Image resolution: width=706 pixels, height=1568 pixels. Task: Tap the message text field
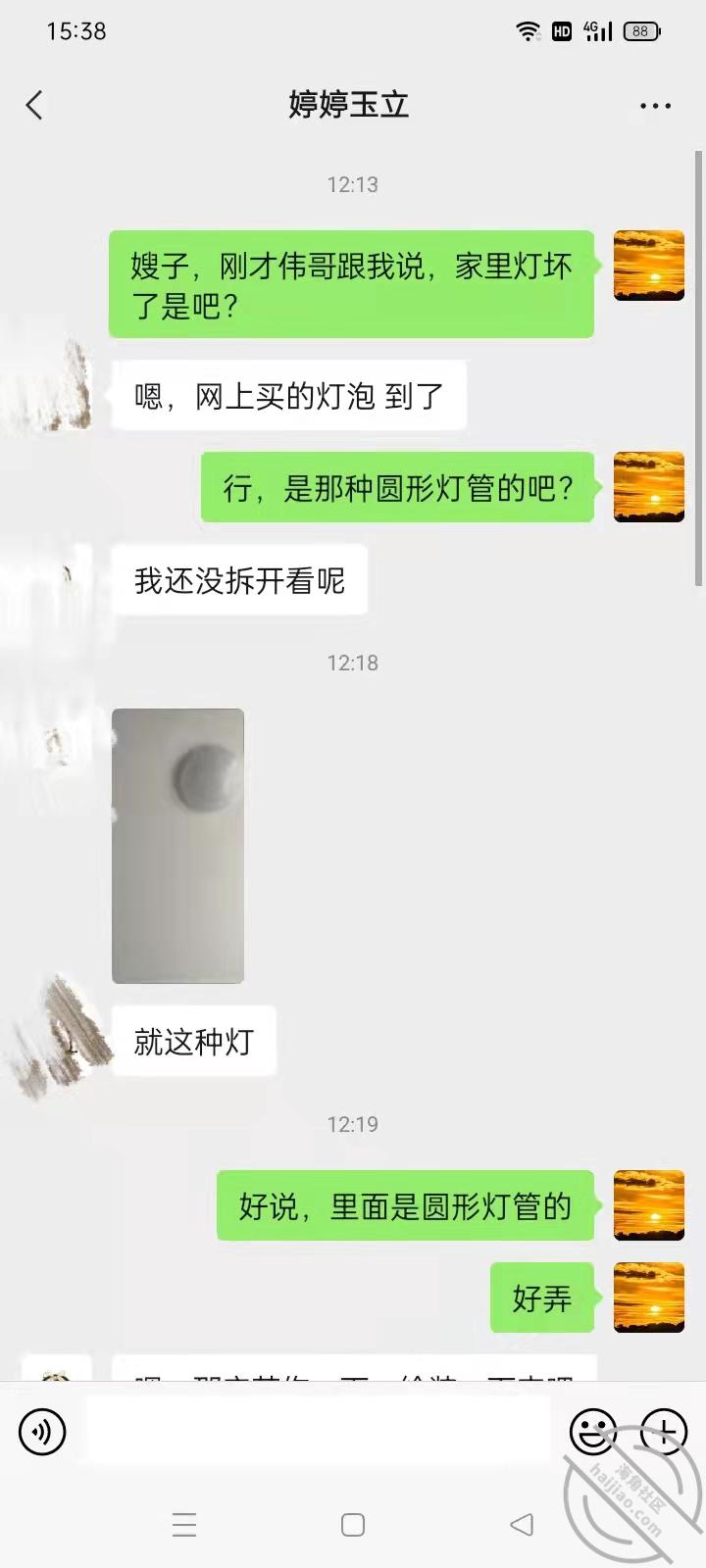click(319, 1432)
